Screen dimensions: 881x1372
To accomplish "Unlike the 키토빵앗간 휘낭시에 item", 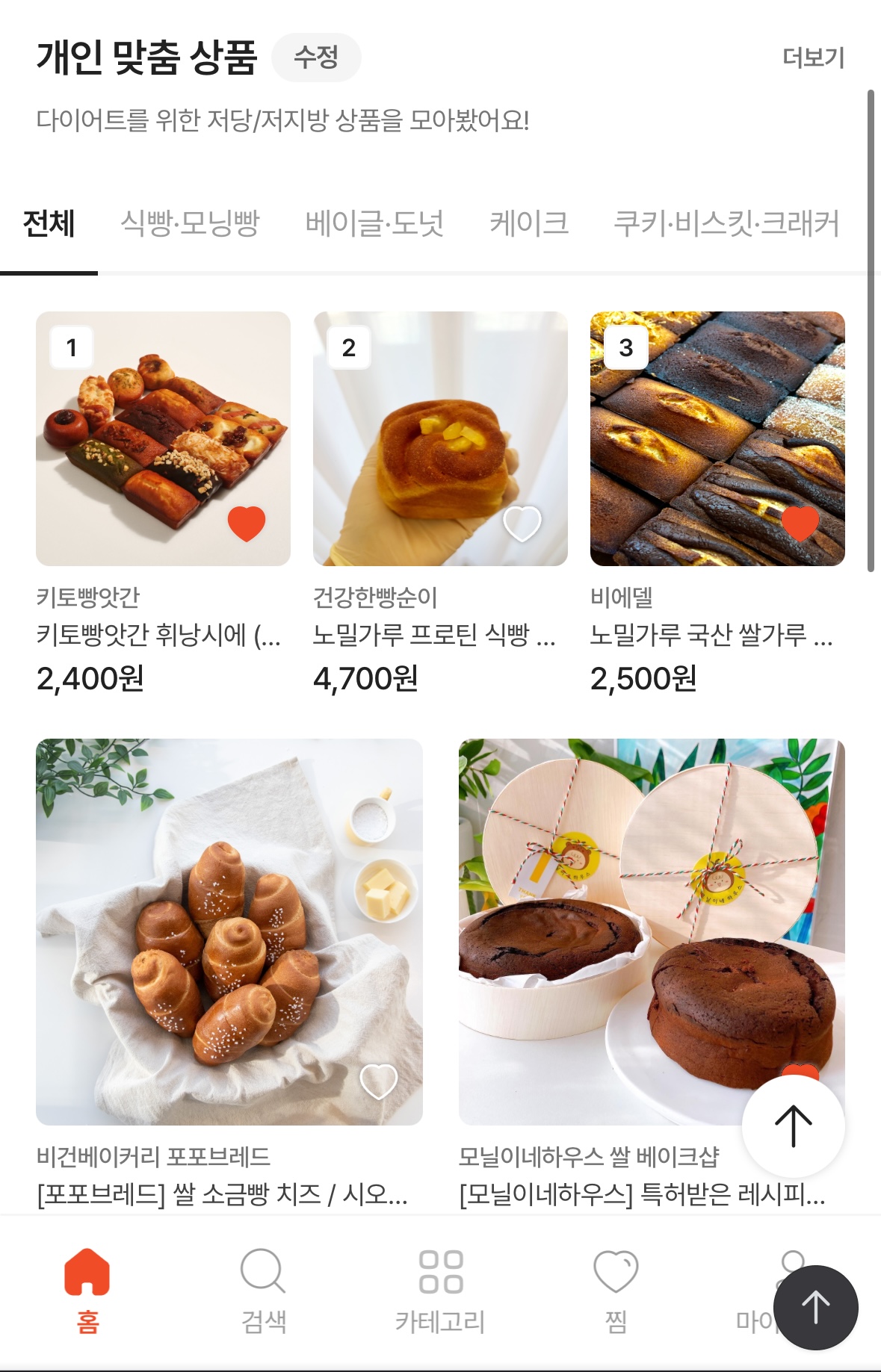I will point(247,523).
